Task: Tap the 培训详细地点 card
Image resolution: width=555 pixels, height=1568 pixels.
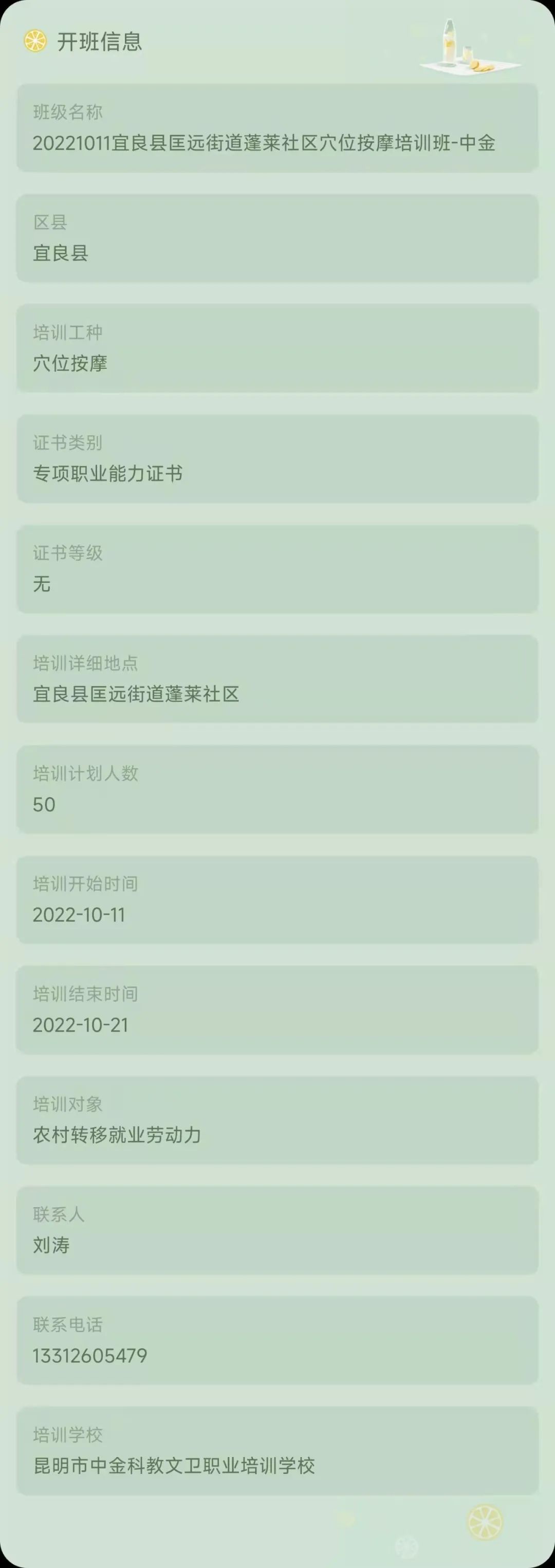Action: (x=277, y=679)
